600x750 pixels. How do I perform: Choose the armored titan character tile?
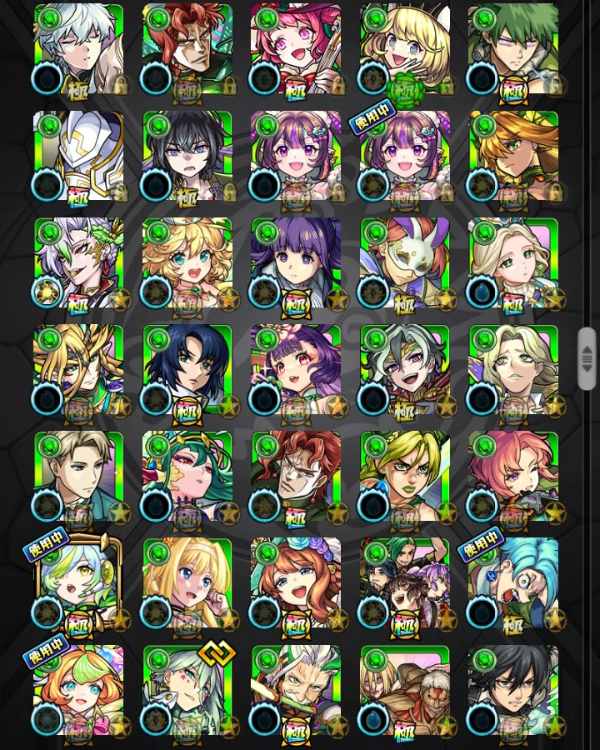(x=405, y=692)
